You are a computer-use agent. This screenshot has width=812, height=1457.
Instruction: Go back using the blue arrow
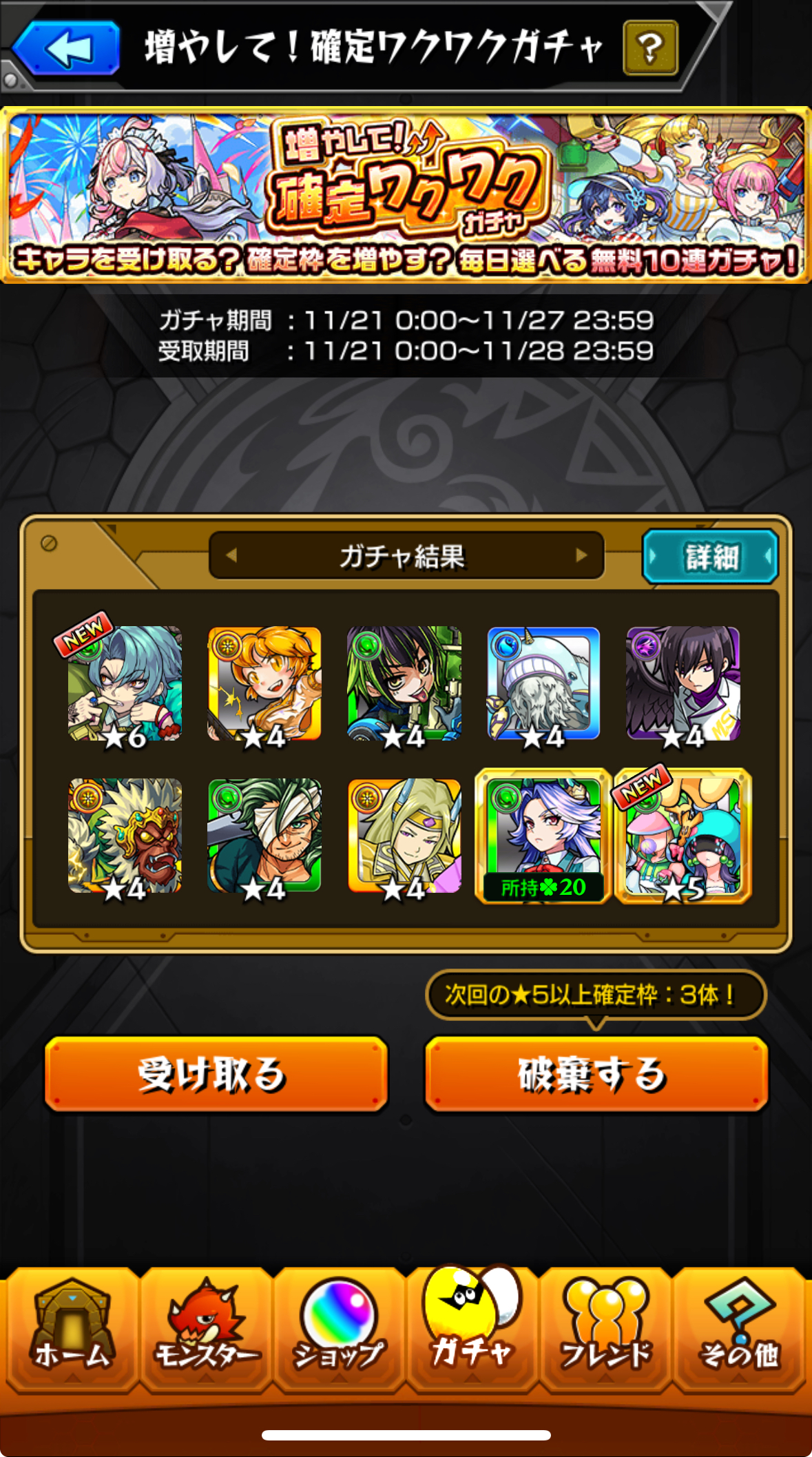pos(67,48)
